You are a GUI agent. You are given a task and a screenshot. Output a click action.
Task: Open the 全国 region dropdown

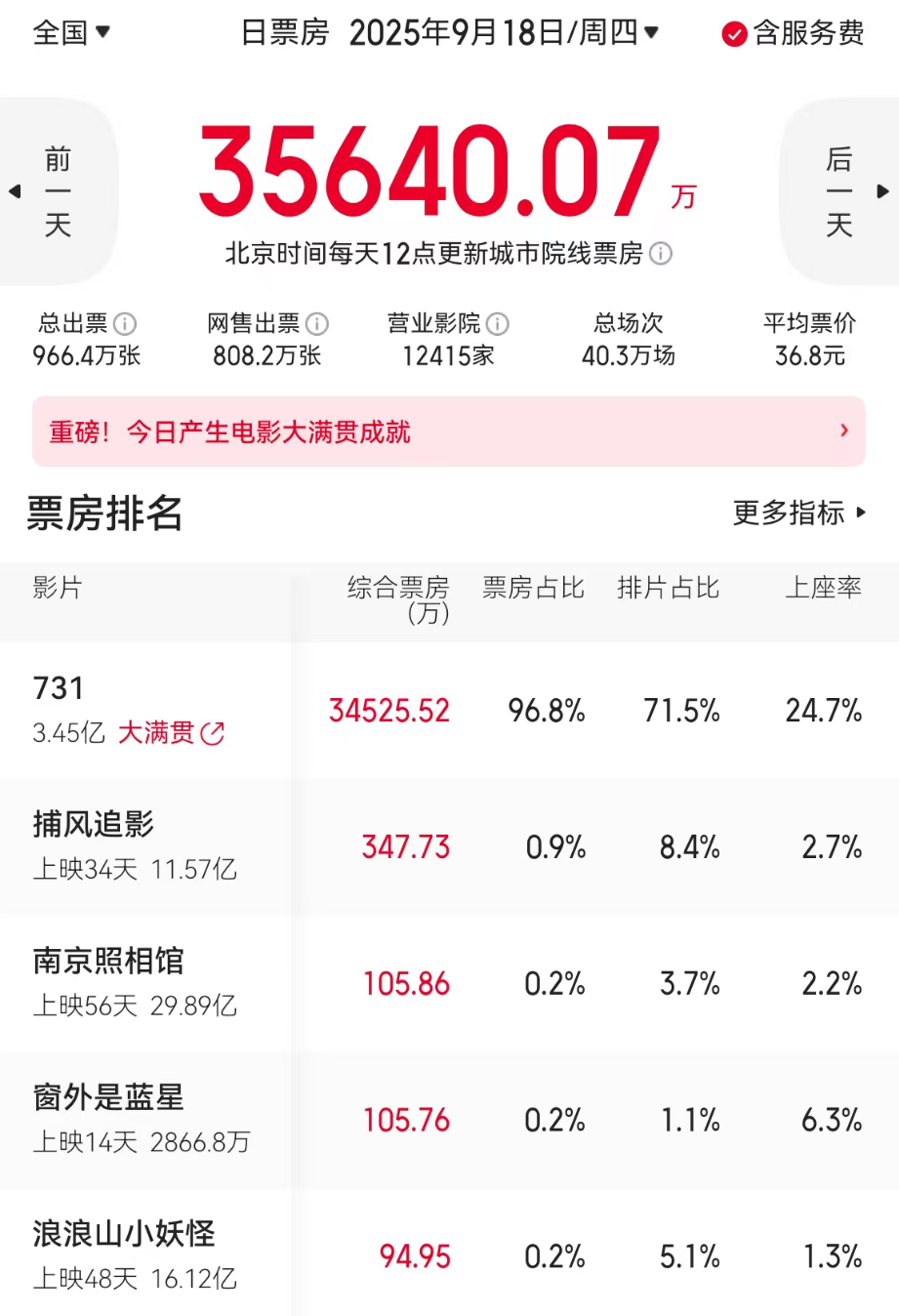71,33
